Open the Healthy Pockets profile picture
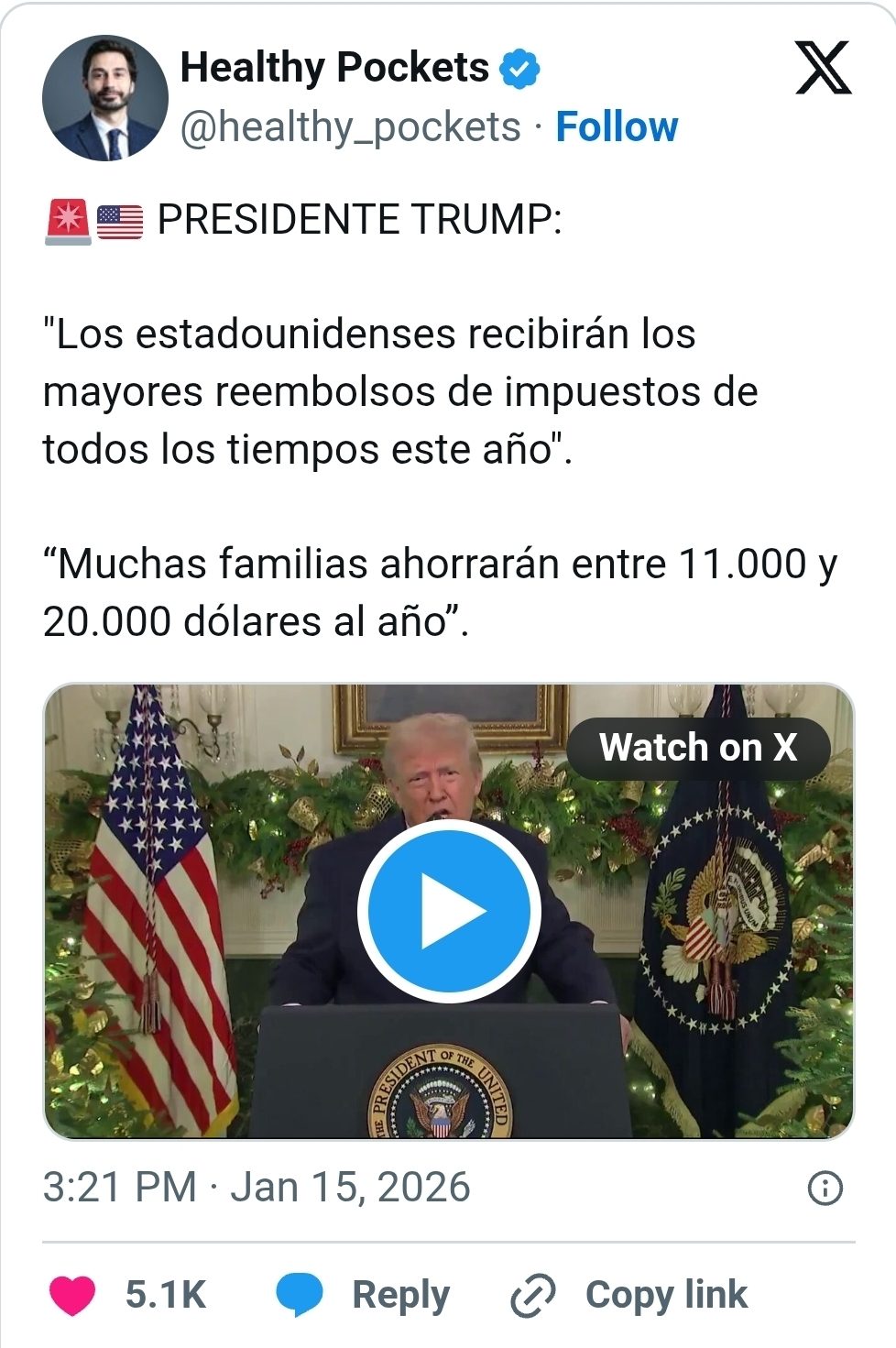This screenshot has height=1348, width=896. click(104, 99)
